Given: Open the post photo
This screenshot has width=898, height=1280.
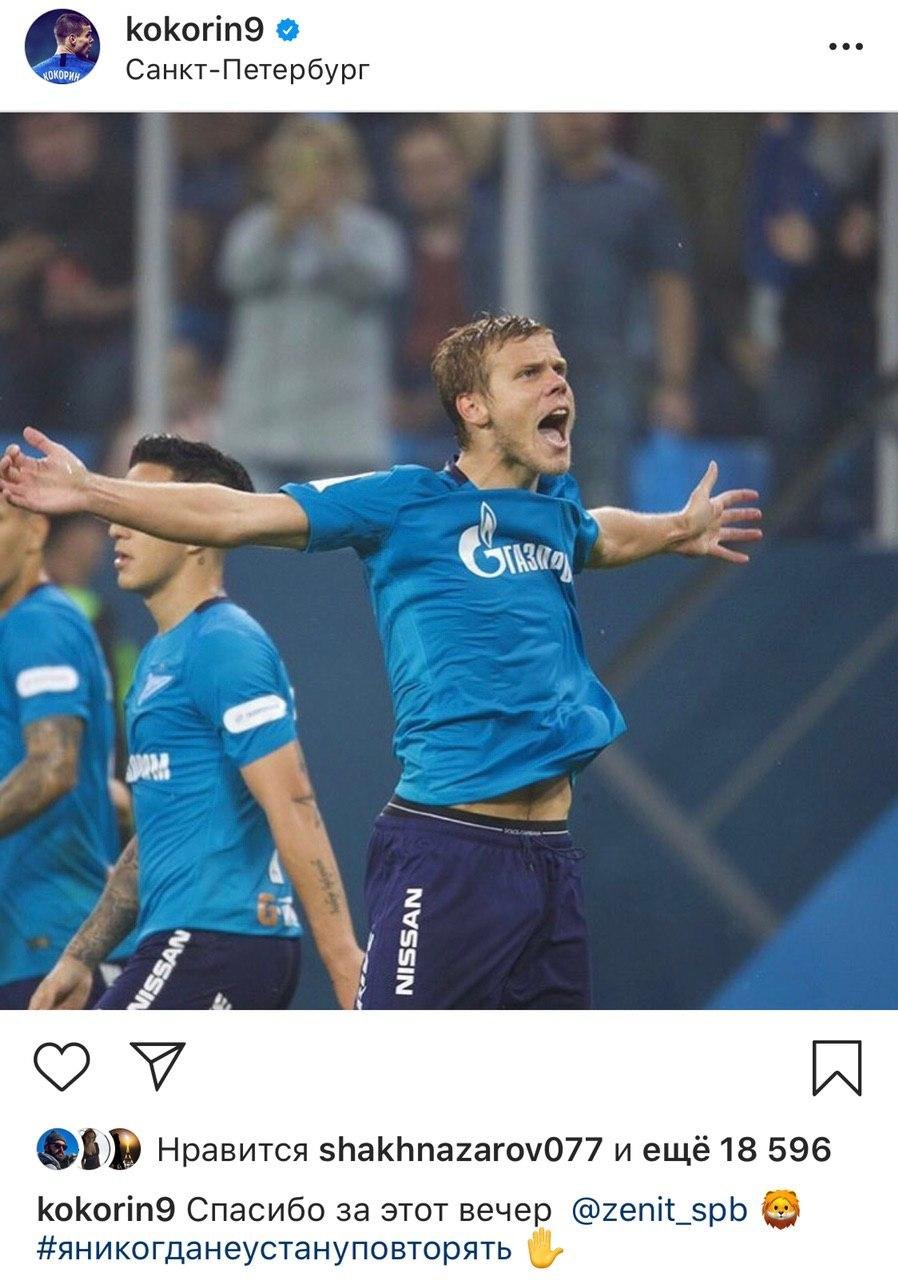Looking at the screenshot, I should (x=449, y=560).
